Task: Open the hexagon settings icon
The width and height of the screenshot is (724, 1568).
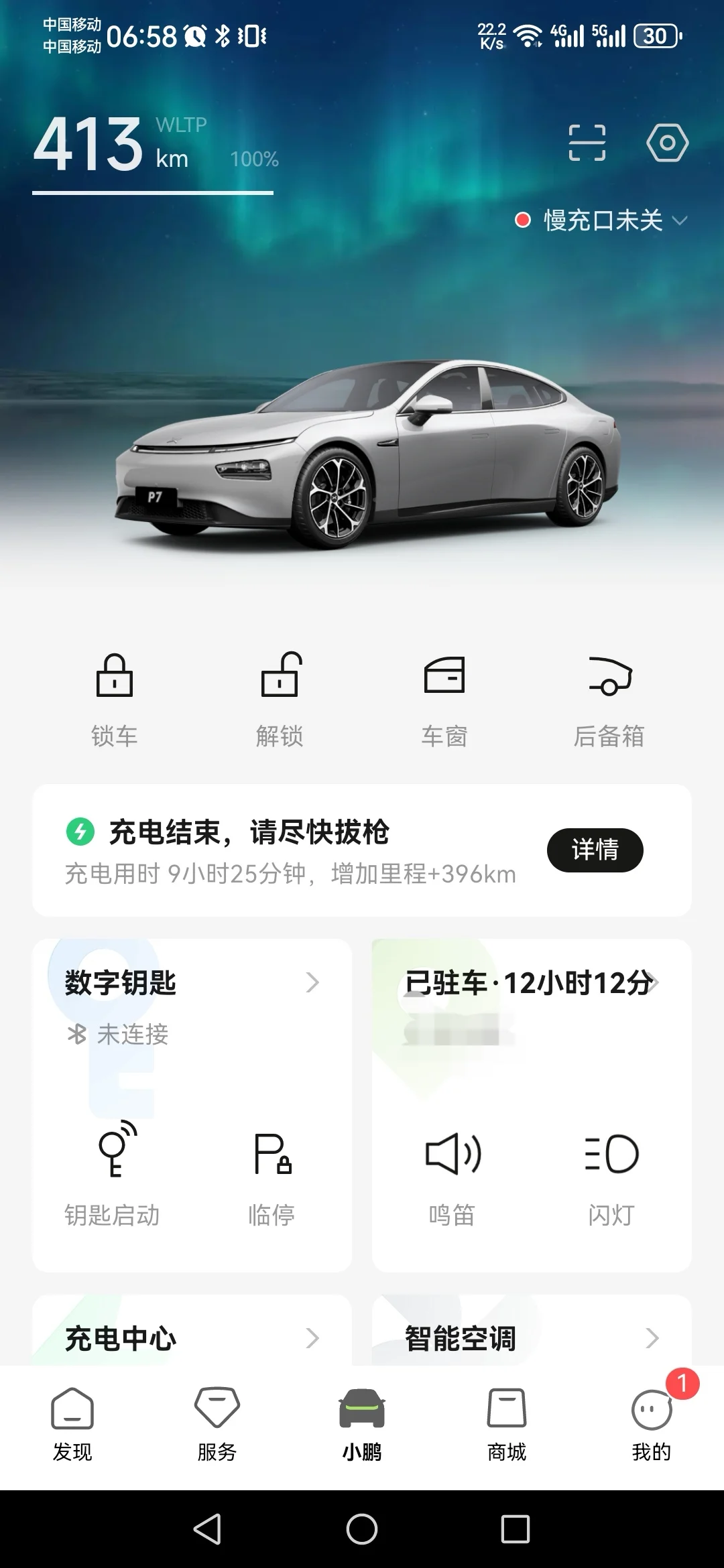Action: click(667, 143)
